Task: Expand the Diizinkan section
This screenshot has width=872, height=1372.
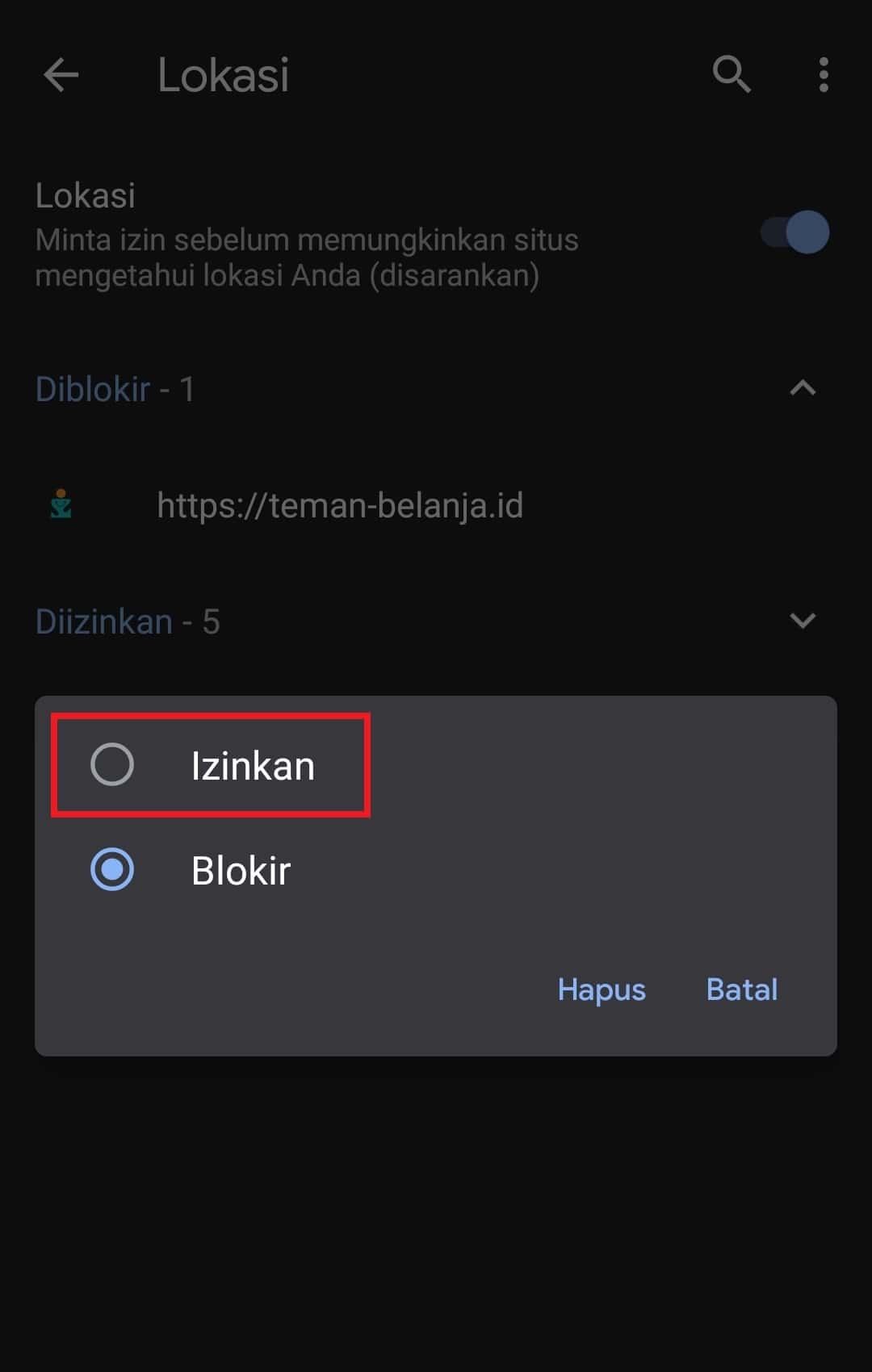Action: 802,621
